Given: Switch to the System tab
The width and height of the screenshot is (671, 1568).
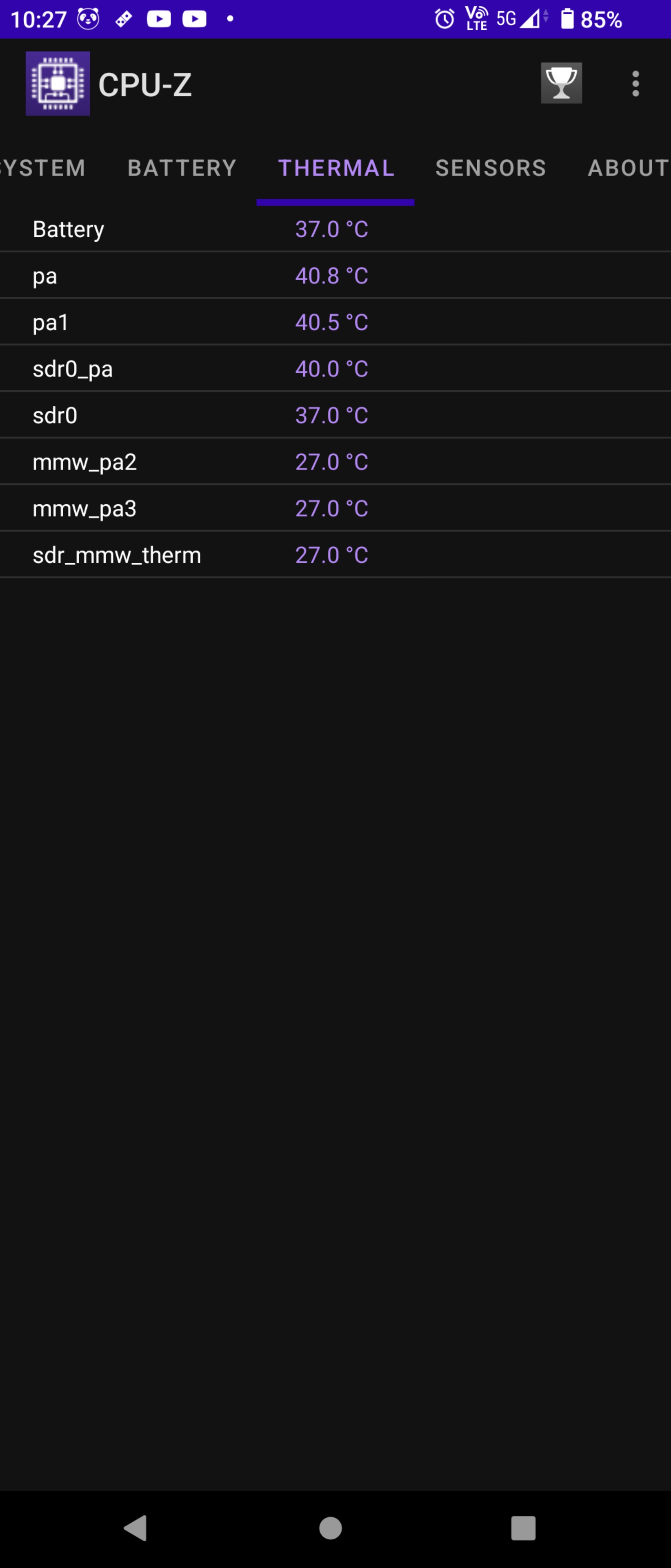Looking at the screenshot, I should pyautogui.click(x=42, y=168).
